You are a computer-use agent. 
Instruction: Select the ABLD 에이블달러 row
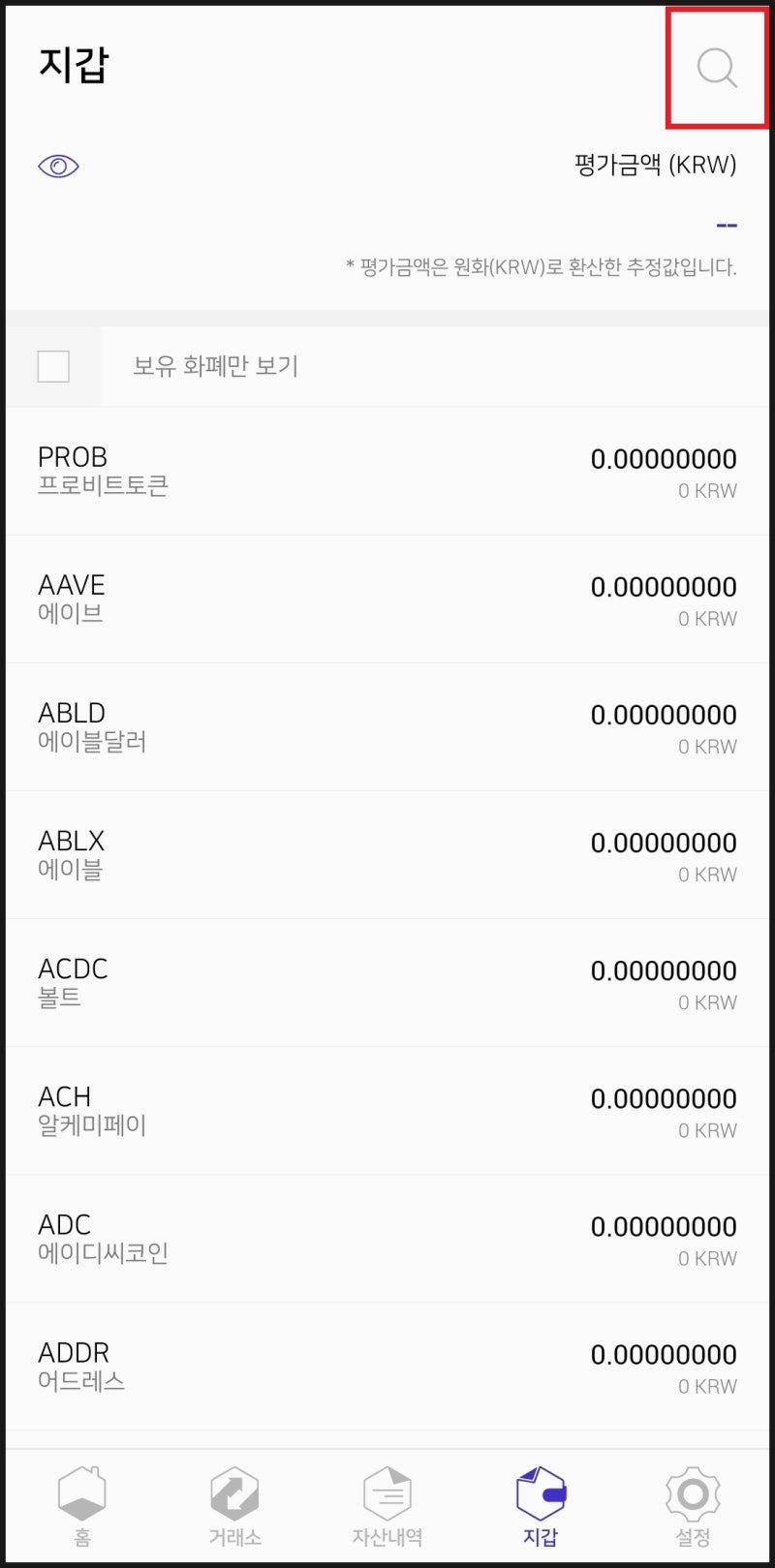click(387, 725)
